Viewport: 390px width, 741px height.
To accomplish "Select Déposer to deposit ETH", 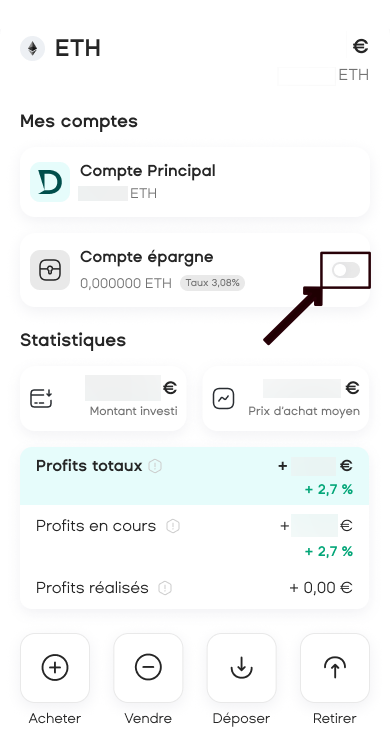I will coord(241,667).
